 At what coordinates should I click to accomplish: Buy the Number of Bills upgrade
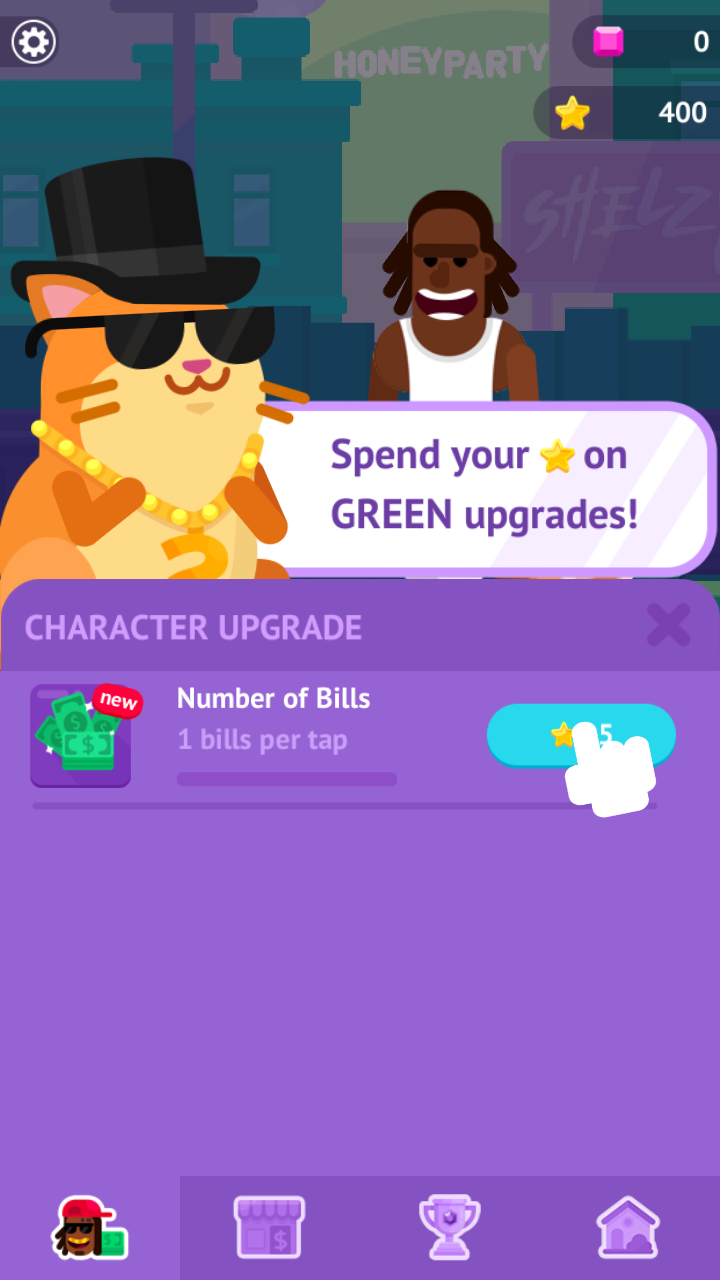tap(581, 736)
